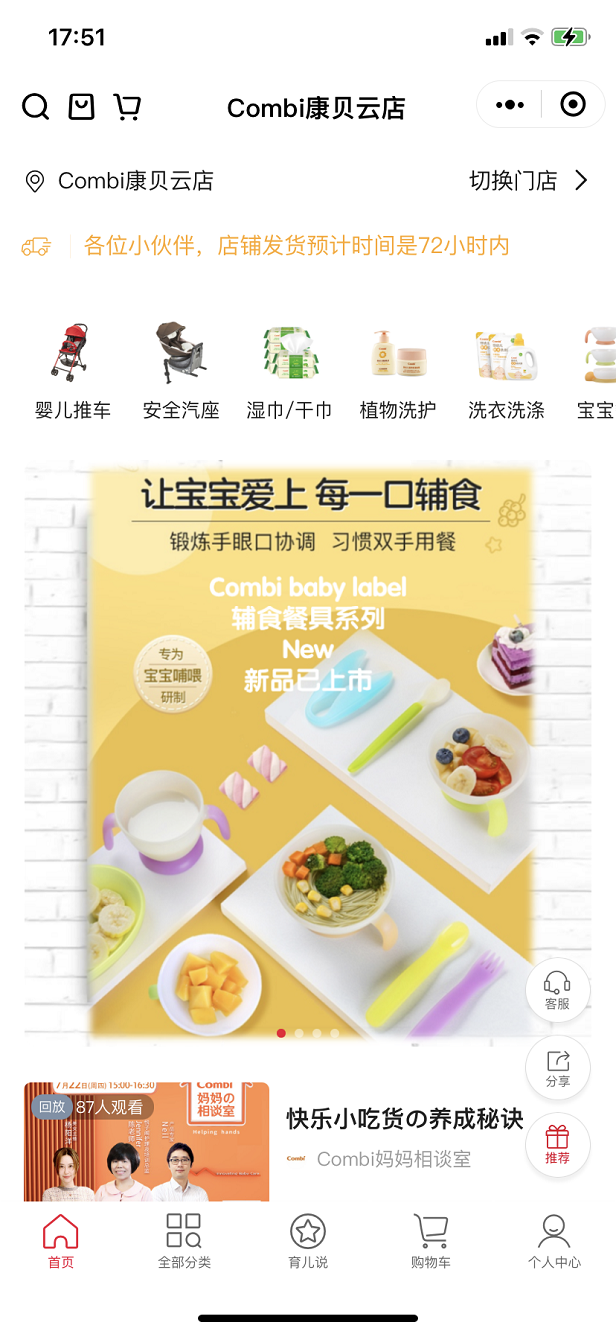The height and width of the screenshot is (1334, 616).
Task: Open the search magnifier icon
Action: click(x=36, y=107)
